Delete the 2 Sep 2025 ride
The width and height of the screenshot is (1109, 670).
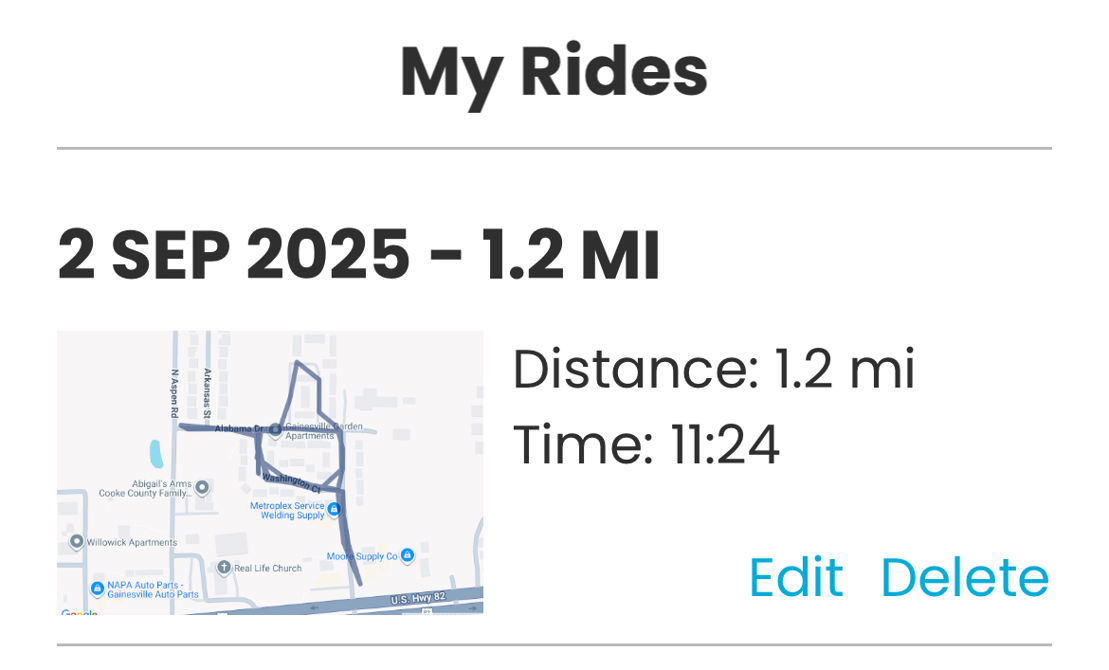[964, 577]
